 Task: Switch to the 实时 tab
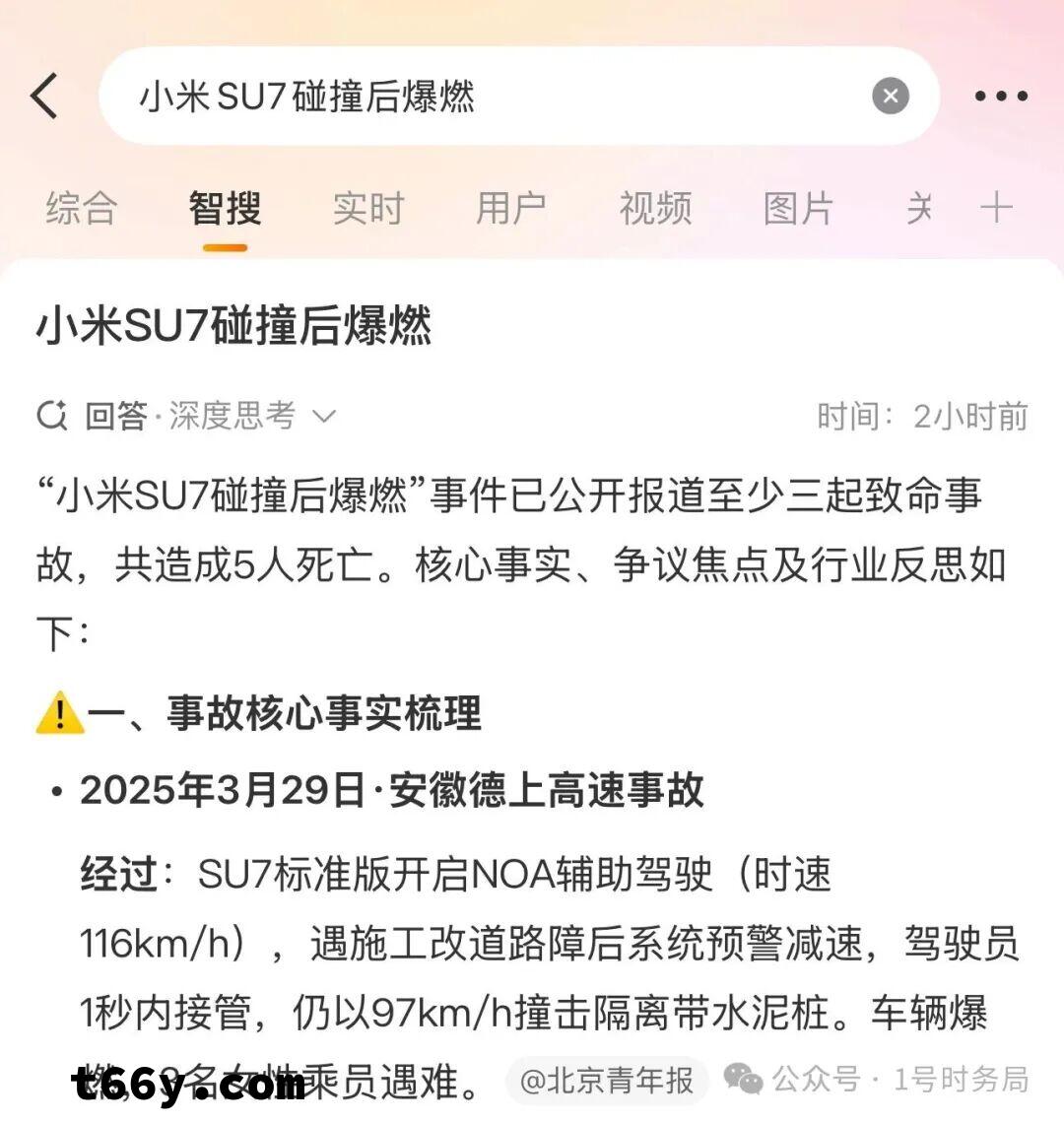[368, 209]
